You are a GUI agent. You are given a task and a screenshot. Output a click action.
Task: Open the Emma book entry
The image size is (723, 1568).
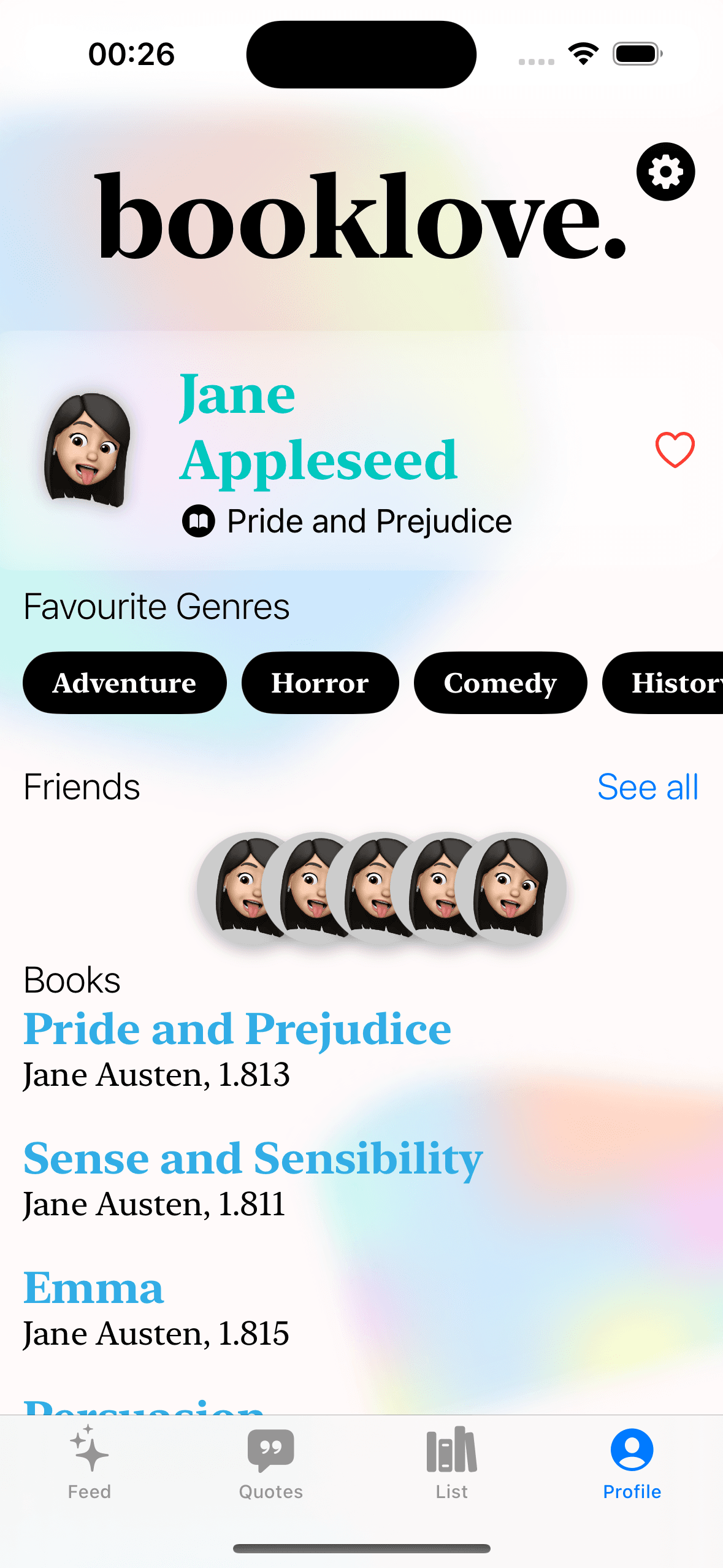93,1288
